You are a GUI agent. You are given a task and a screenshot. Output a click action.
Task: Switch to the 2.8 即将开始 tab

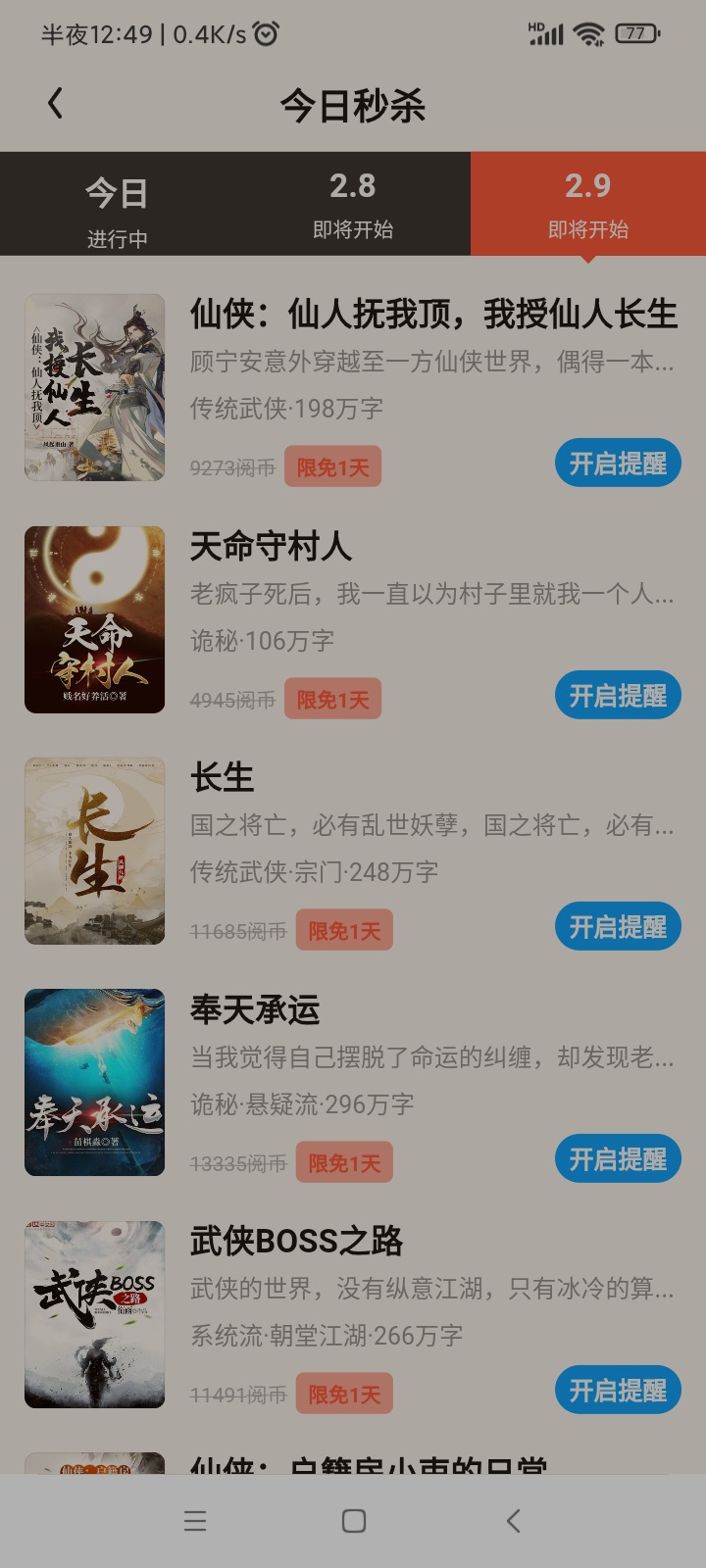click(x=353, y=204)
